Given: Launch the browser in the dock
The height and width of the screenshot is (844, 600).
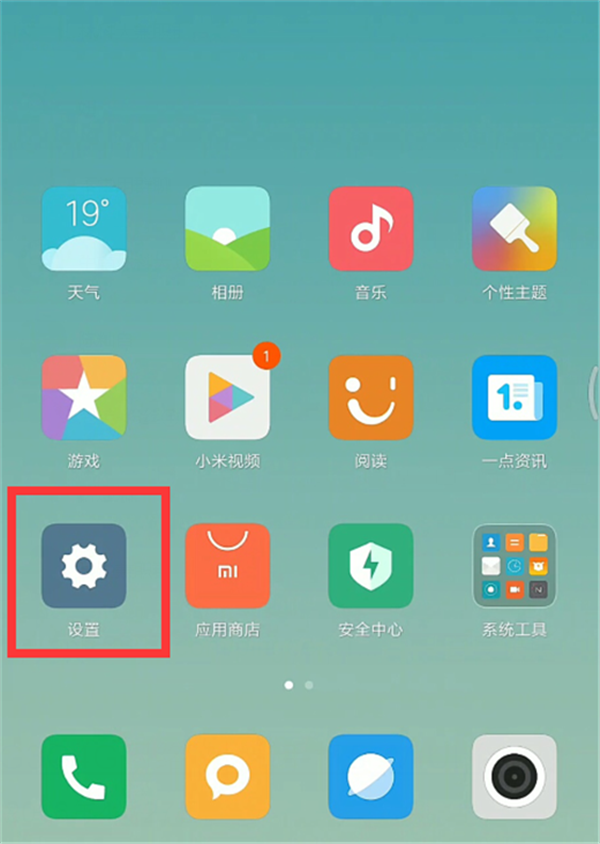Looking at the screenshot, I should click(371, 777).
